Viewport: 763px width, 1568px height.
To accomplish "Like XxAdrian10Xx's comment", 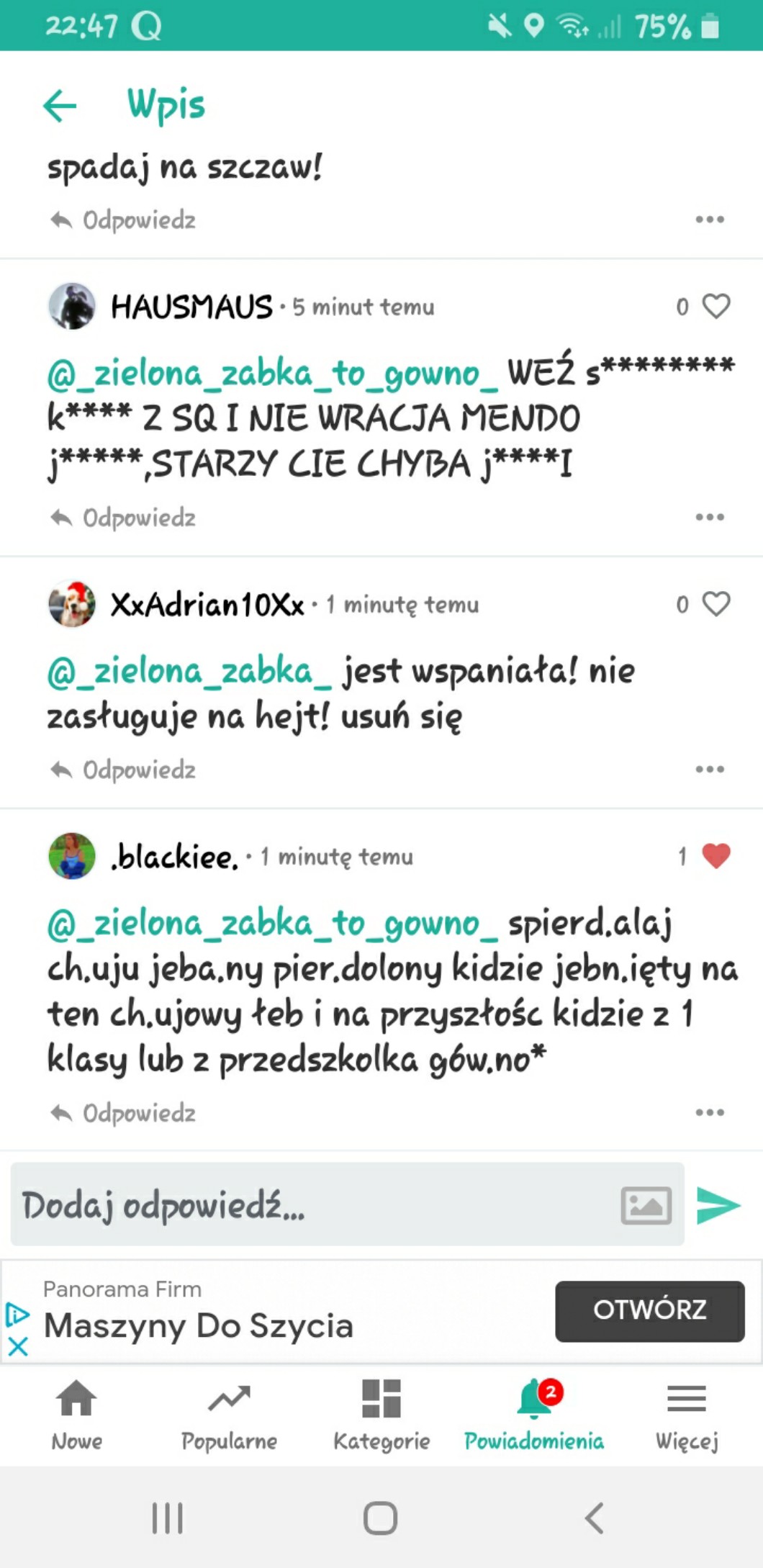I will pyautogui.click(x=716, y=604).
